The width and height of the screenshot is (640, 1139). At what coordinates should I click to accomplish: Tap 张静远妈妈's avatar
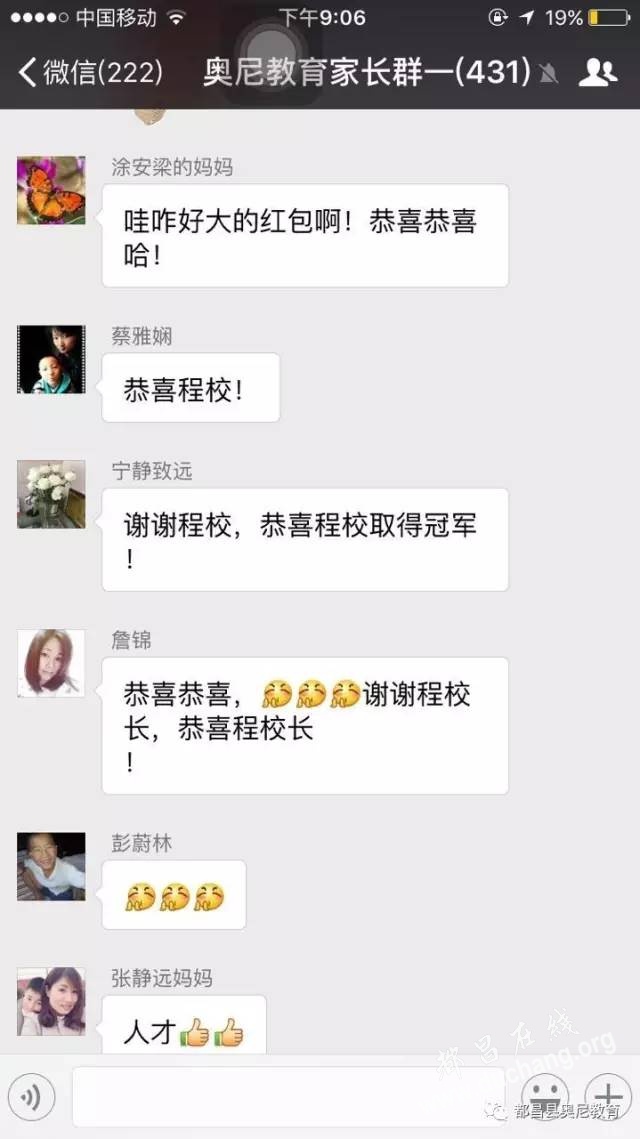pos(51,1001)
